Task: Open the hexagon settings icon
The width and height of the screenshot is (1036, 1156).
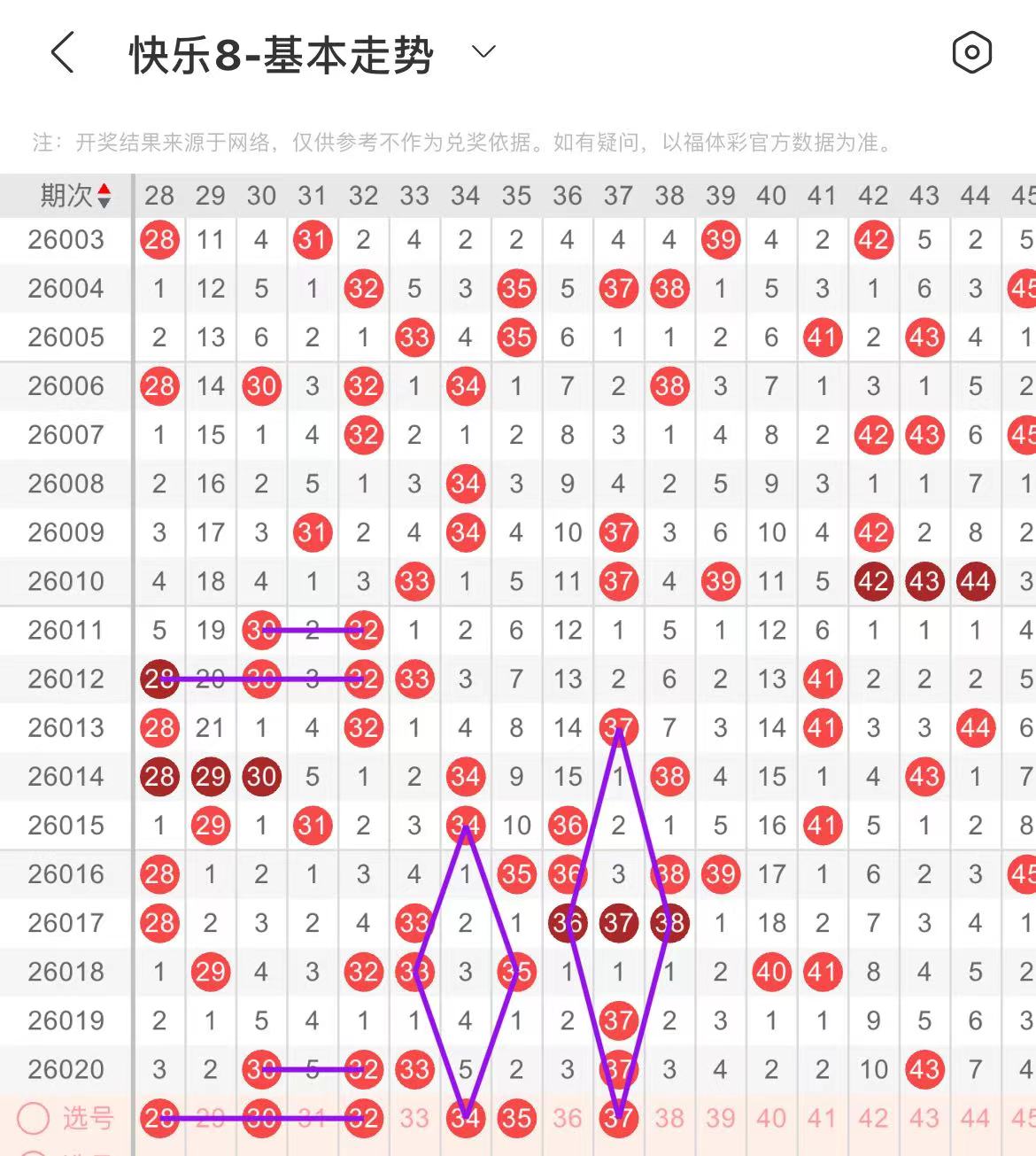Action: click(971, 53)
